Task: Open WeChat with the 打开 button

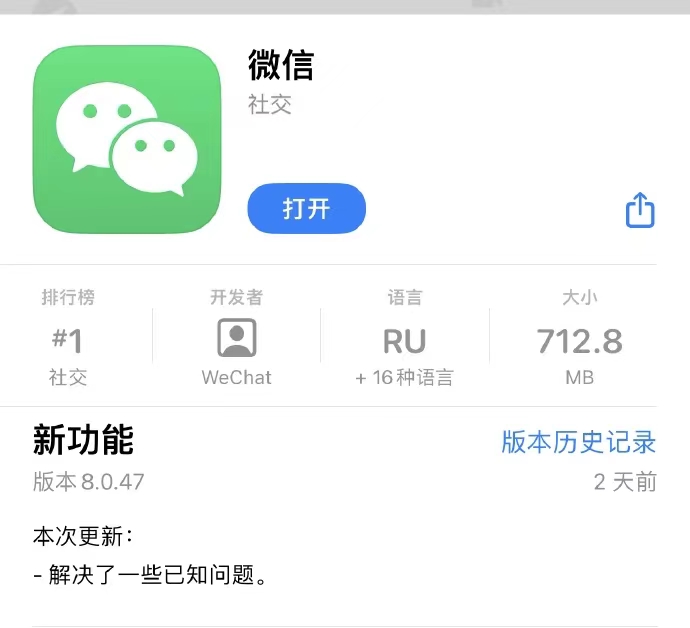Action: point(306,209)
